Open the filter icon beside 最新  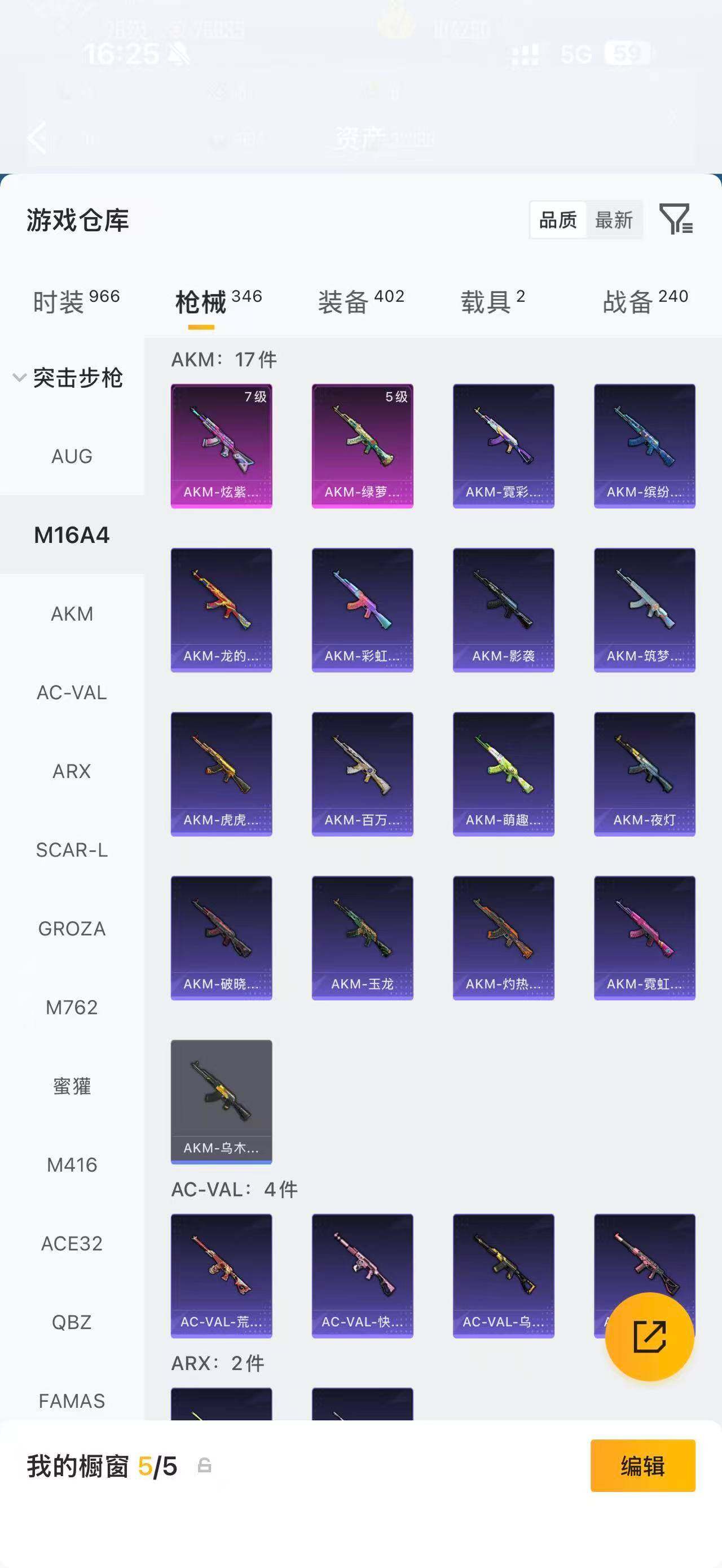[x=676, y=219]
